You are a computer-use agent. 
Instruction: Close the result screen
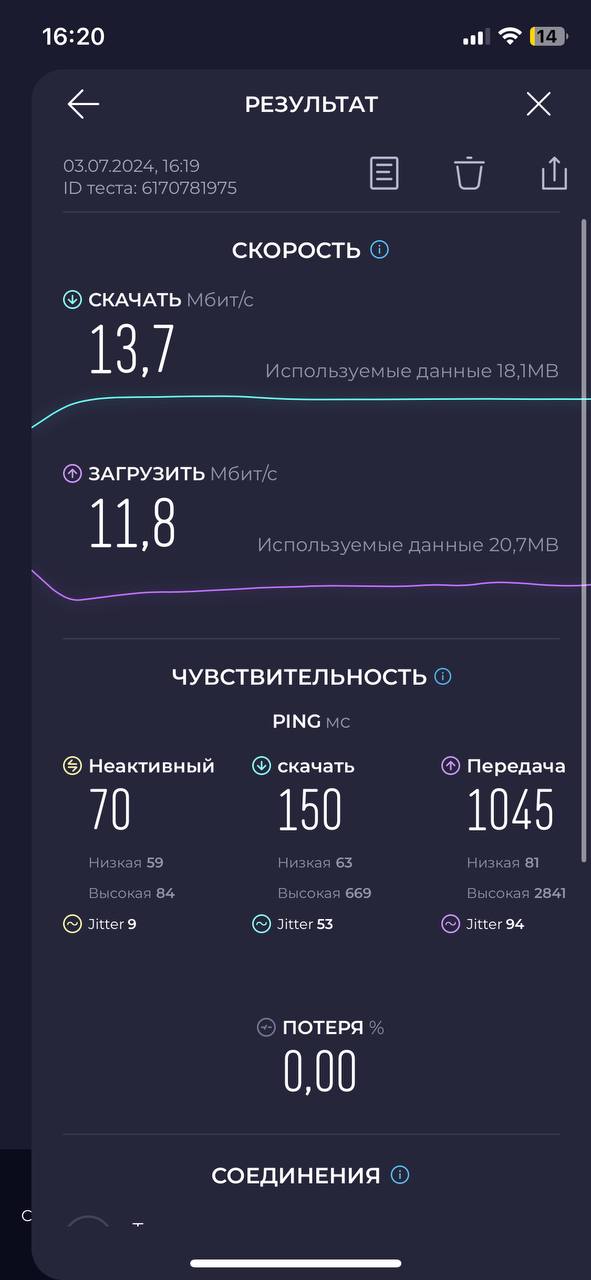pos(539,104)
